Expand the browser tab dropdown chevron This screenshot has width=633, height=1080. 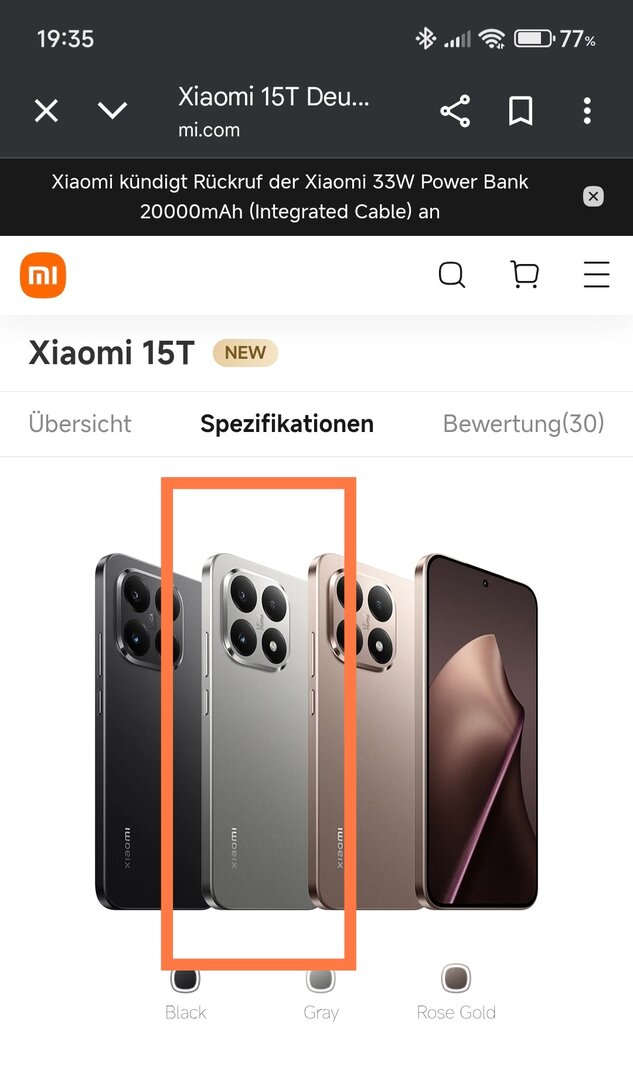click(x=113, y=111)
